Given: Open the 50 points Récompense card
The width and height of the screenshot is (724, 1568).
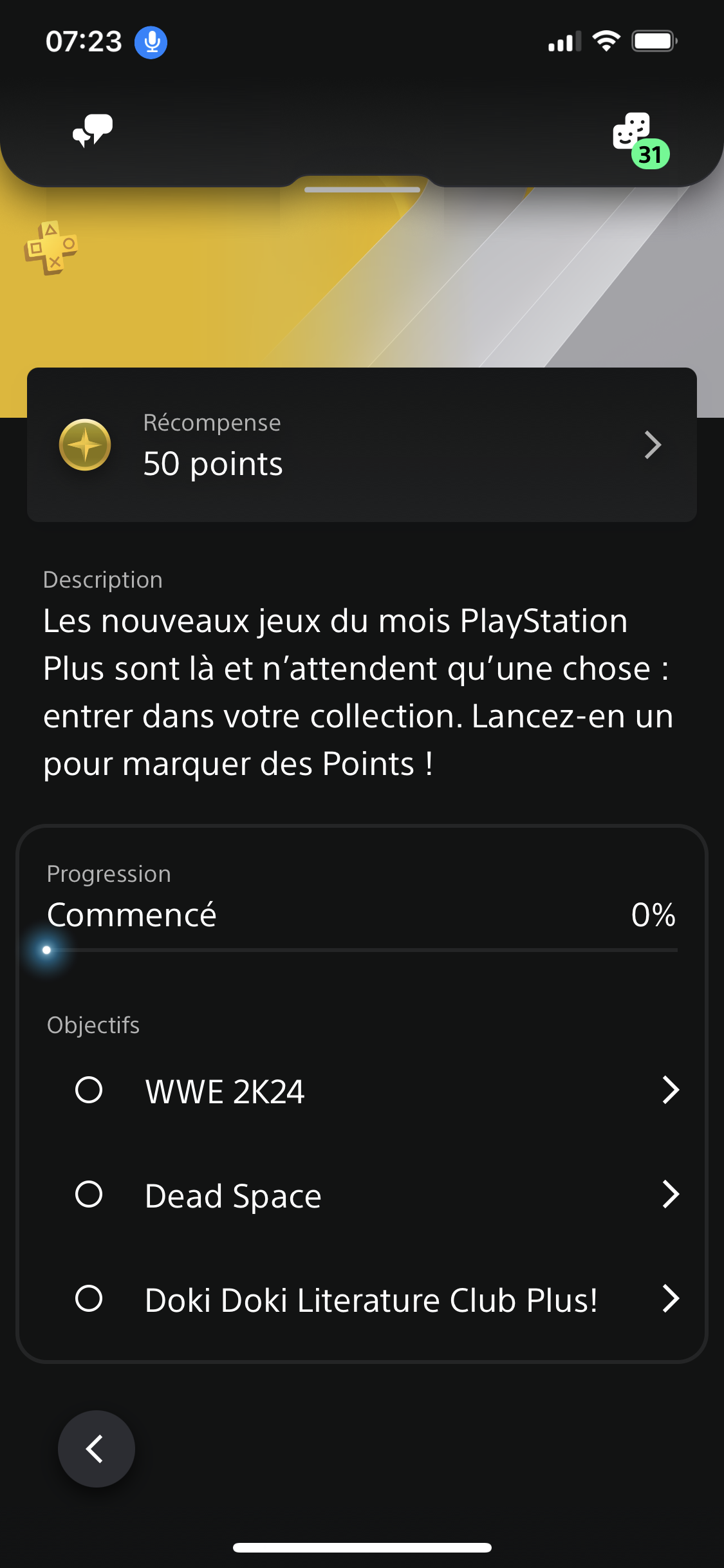Looking at the screenshot, I should (x=362, y=445).
